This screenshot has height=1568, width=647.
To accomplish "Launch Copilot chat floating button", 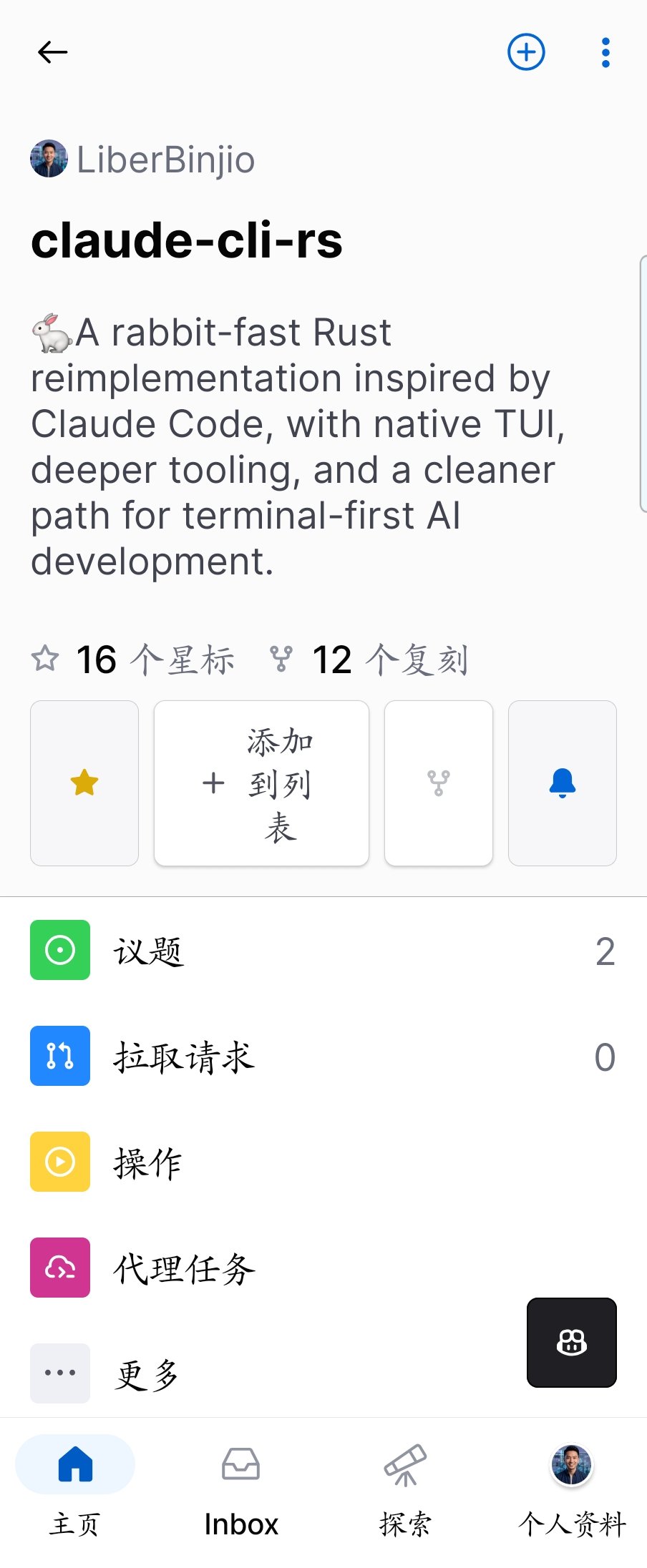I will tap(571, 1343).
